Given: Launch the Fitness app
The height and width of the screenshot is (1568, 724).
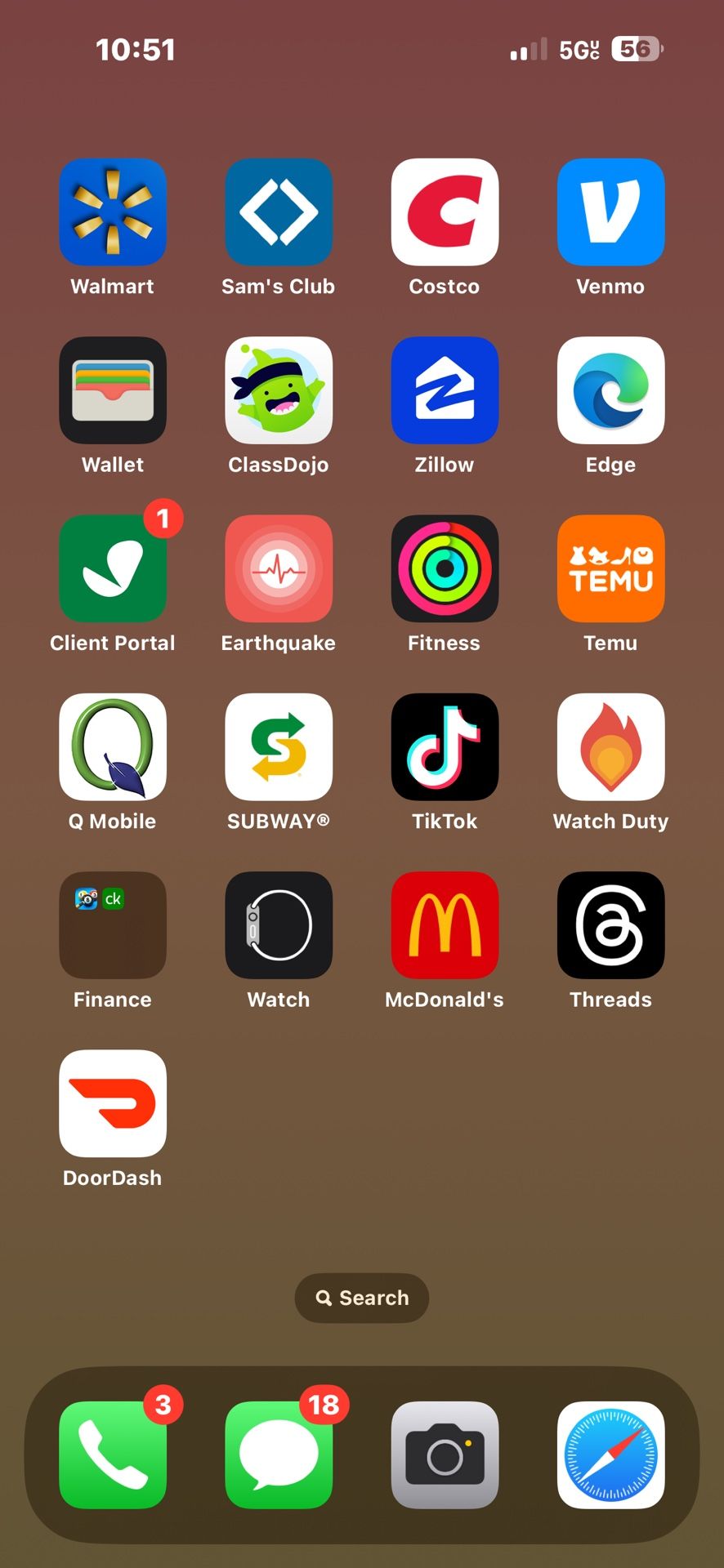Looking at the screenshot, I should coord(445,568).
